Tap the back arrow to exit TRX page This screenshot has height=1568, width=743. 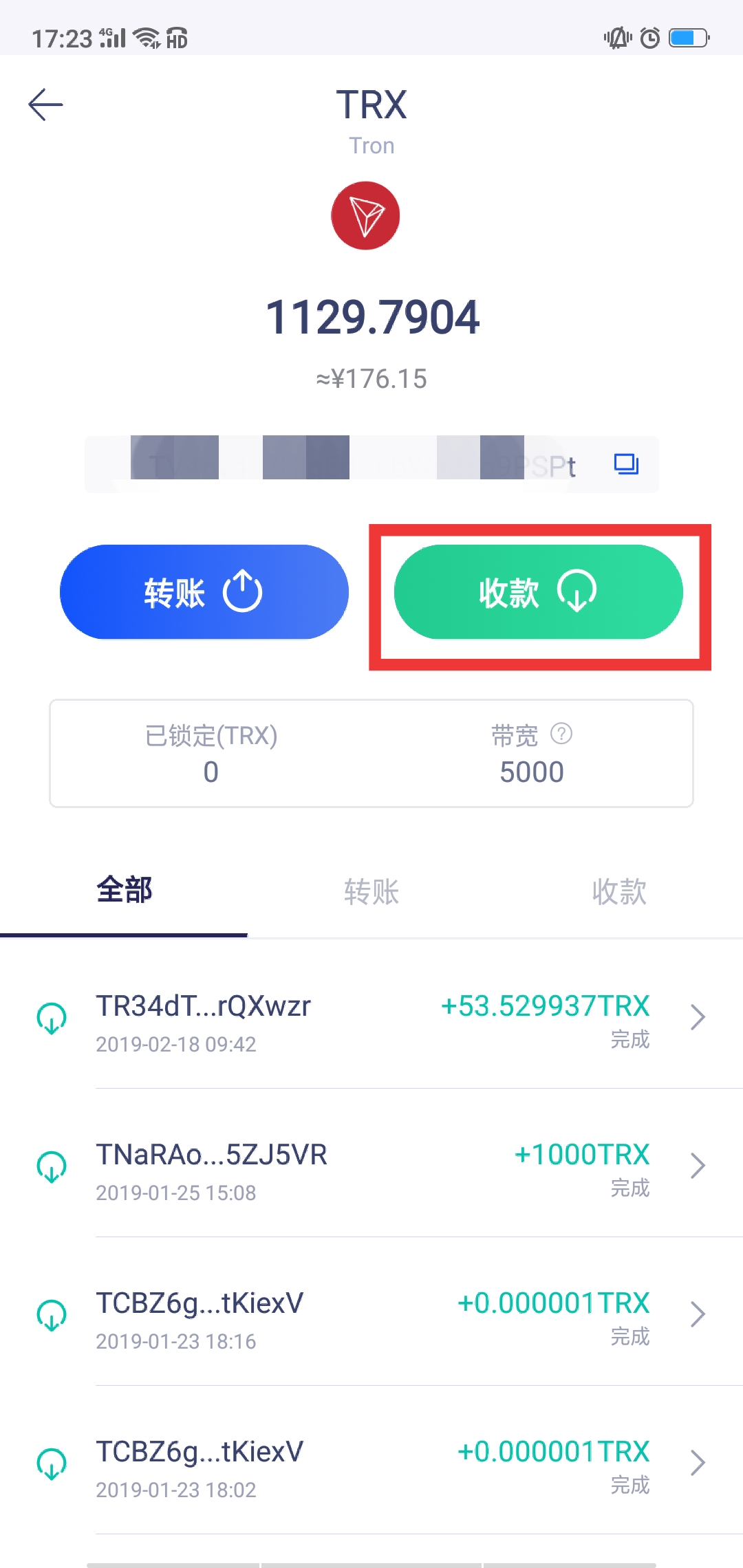pos(45,104)
